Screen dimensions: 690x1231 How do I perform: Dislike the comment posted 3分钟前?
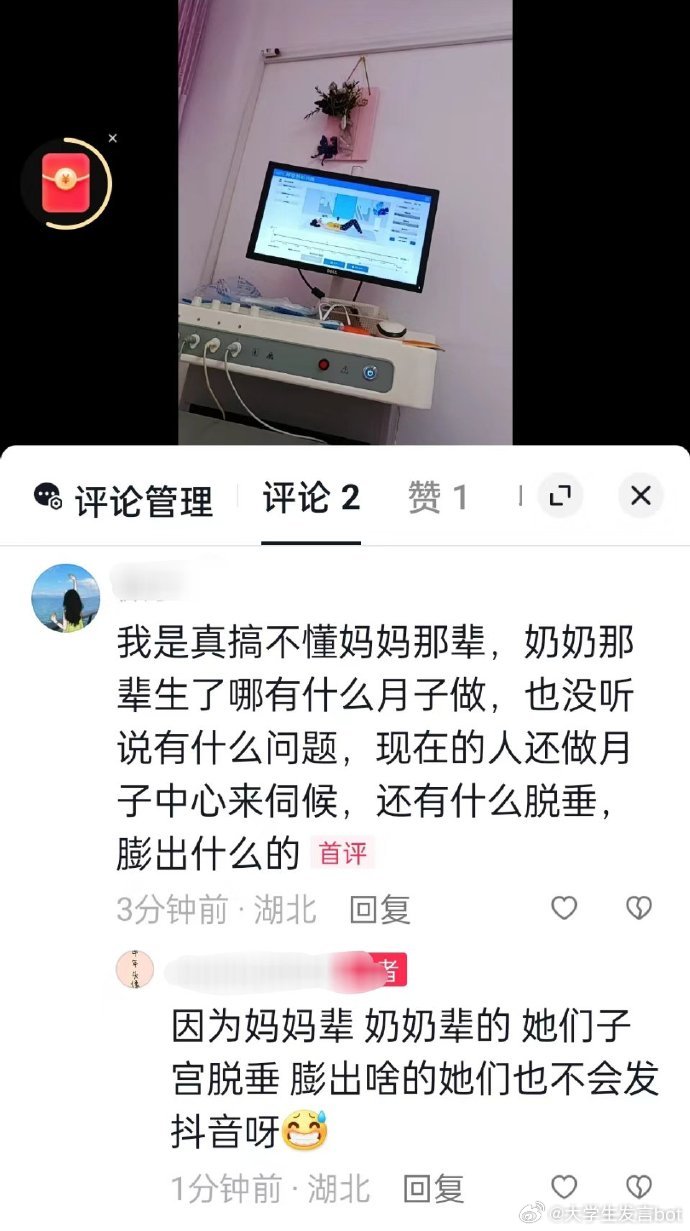(x=638, y=908)
